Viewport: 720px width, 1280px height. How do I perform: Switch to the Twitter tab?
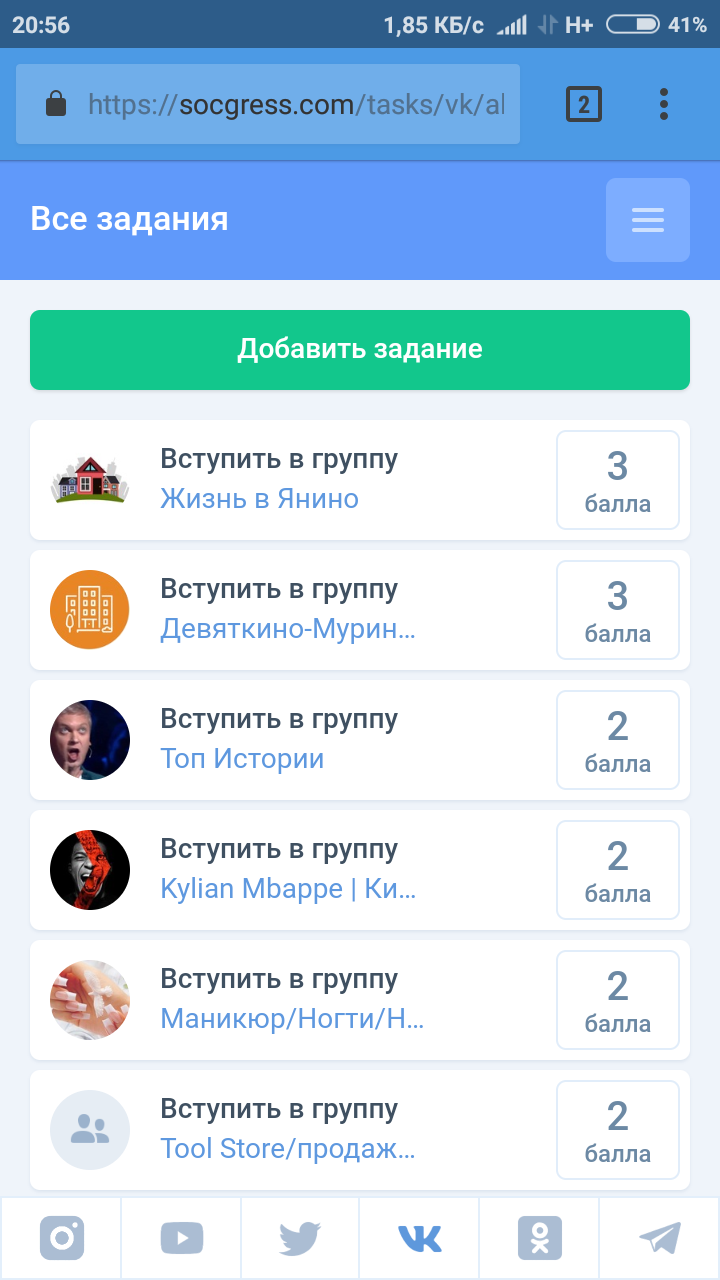300,1238
